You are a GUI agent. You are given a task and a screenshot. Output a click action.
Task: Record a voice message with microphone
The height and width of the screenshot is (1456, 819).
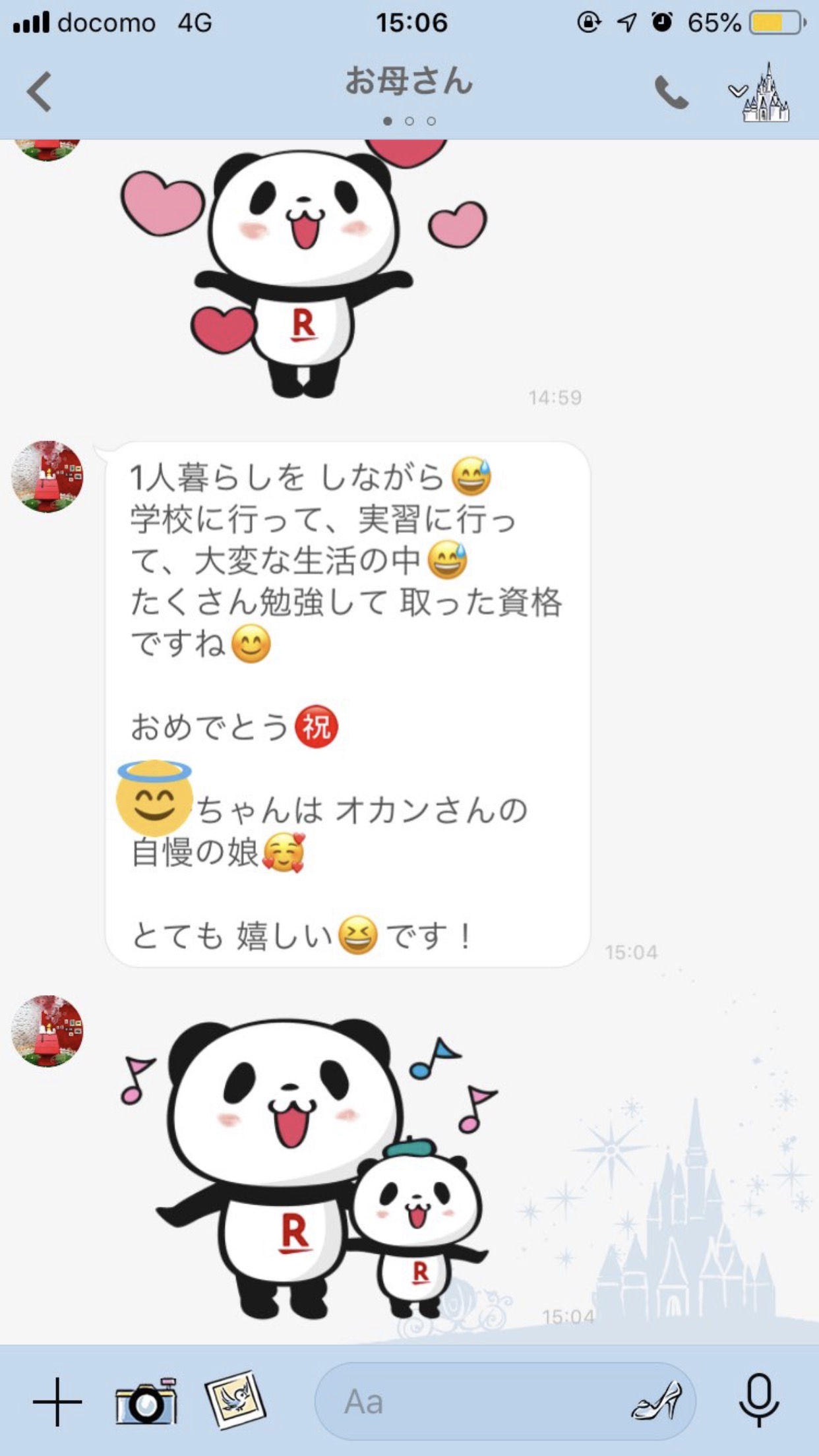(758, 1401)
